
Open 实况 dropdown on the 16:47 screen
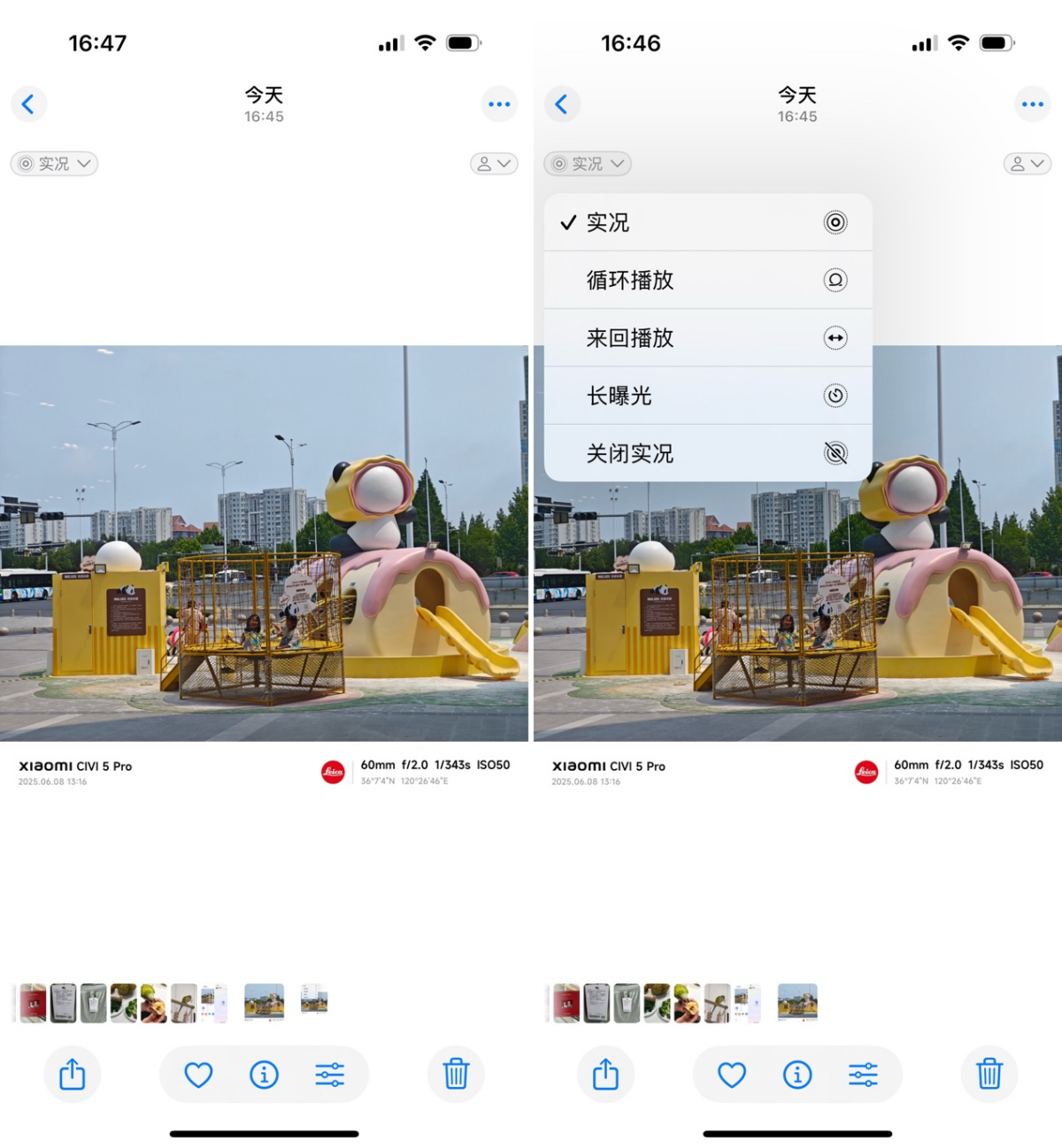coord(54,164)
